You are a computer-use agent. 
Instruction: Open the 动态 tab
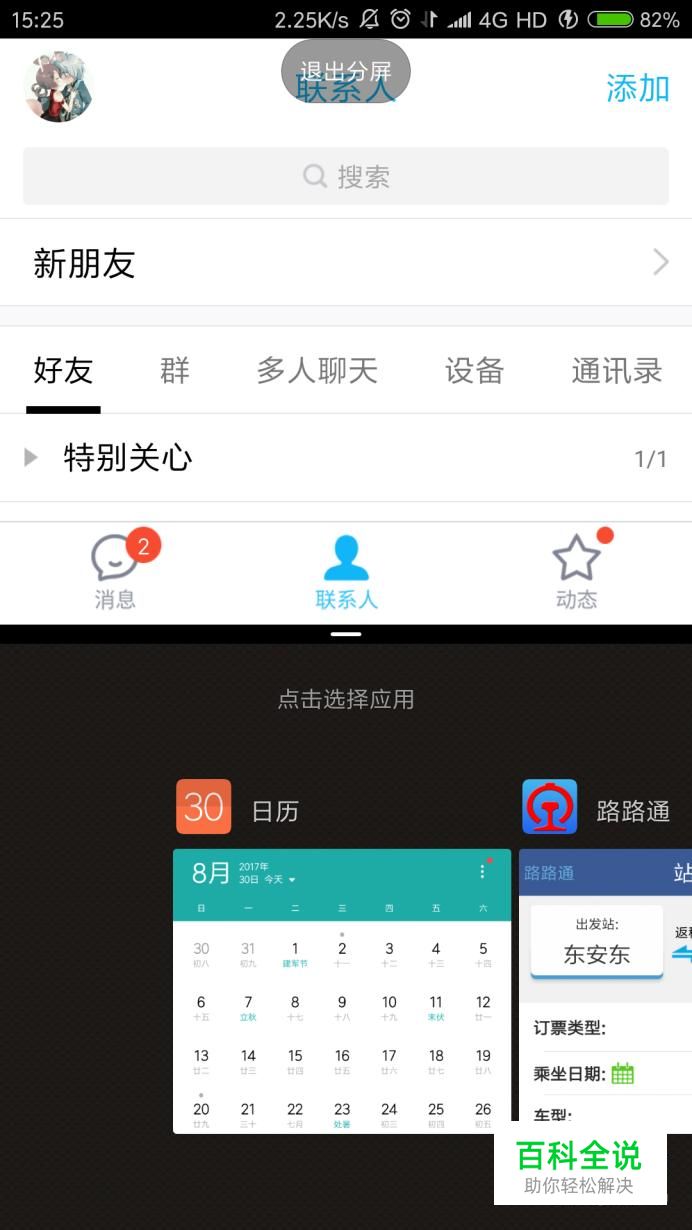pos(577,572)
